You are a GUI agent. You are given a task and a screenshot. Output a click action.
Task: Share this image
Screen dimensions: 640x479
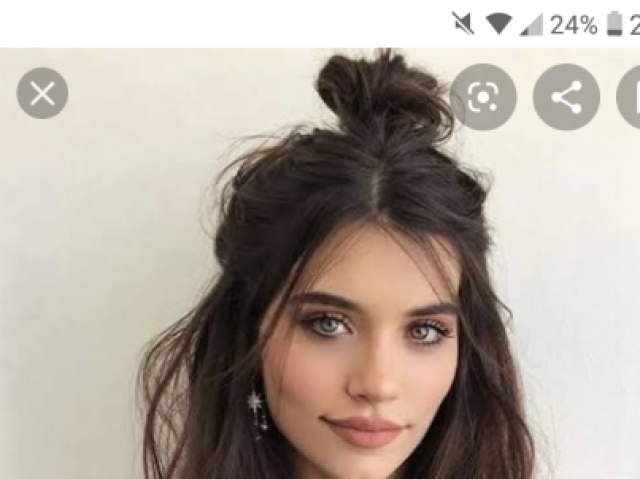click(566, 97)
